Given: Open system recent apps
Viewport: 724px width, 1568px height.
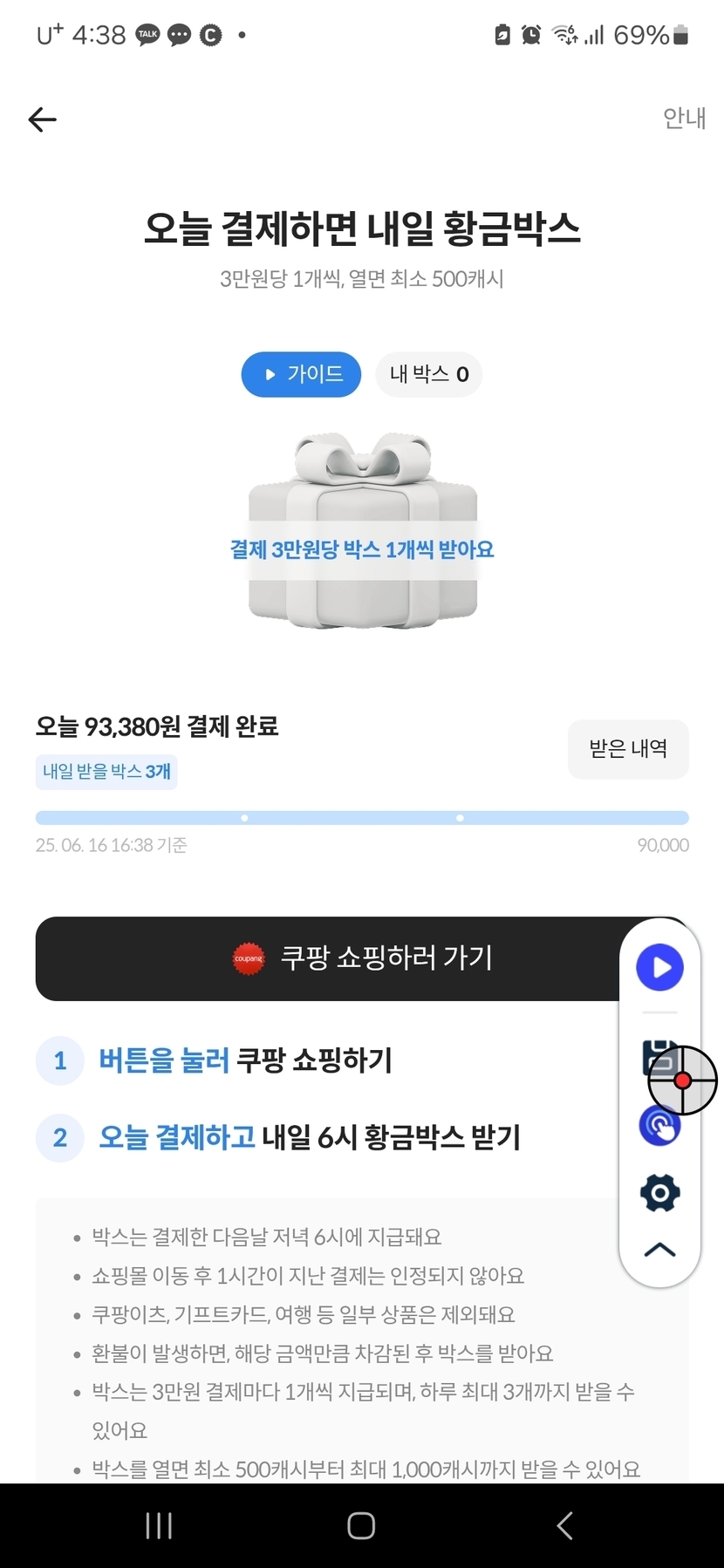Looking at the screenshot, I should [159, 1525].
